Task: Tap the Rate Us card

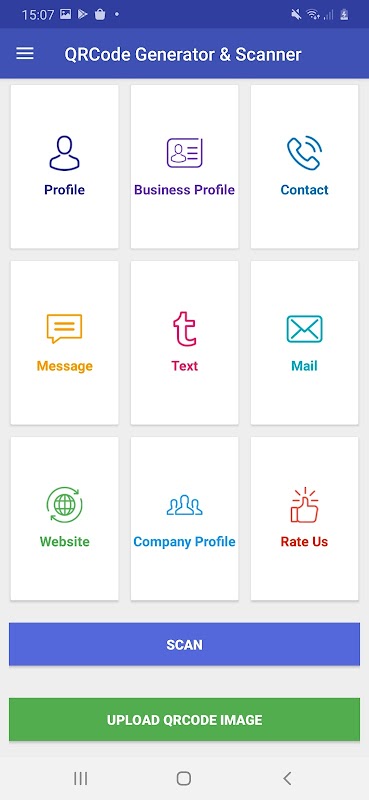Action: [304, 518]
